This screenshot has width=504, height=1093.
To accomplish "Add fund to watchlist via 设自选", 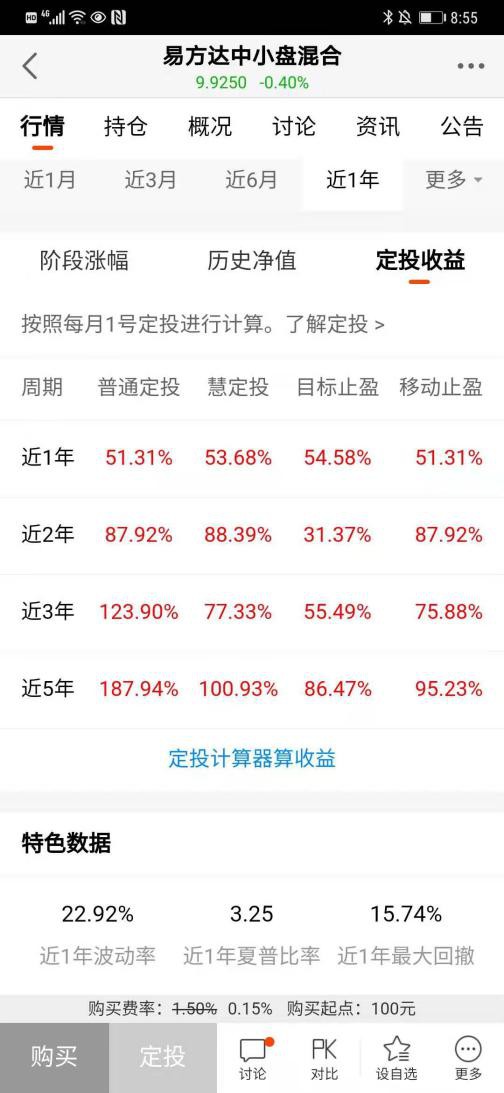I will coord(397,1057).
